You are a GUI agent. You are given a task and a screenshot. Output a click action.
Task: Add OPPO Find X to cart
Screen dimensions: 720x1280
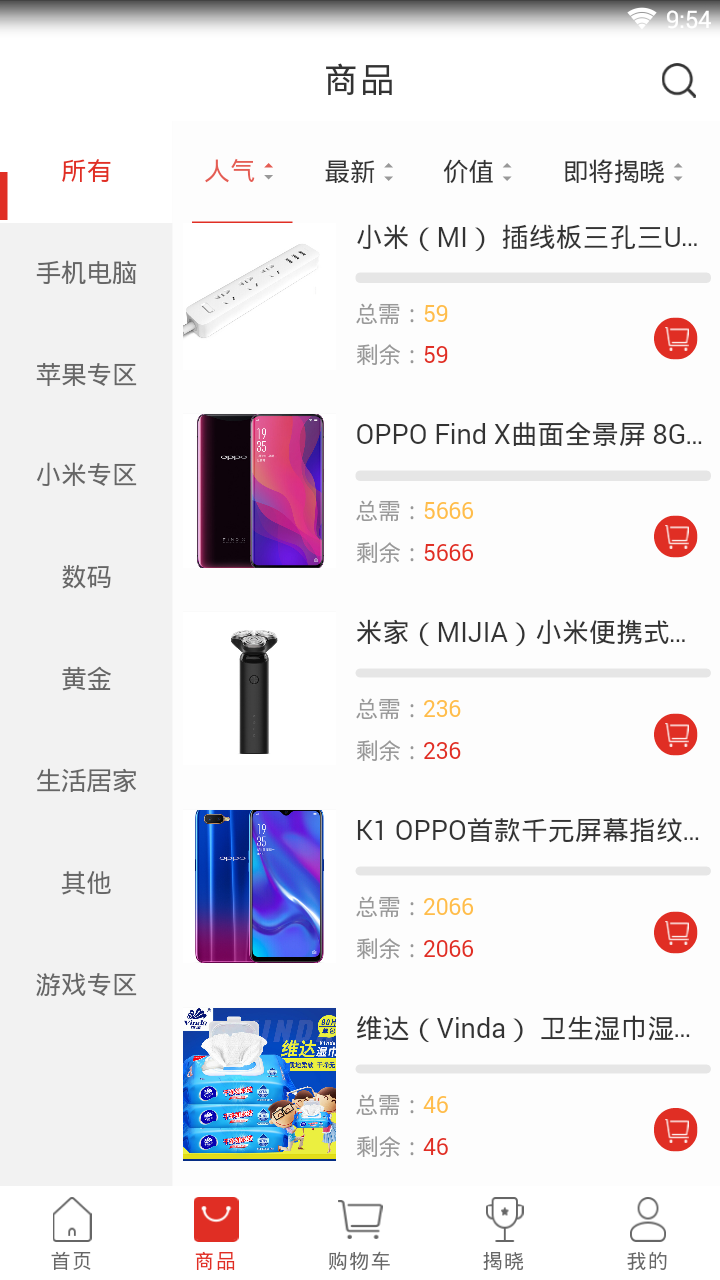(x=676, y=537)
